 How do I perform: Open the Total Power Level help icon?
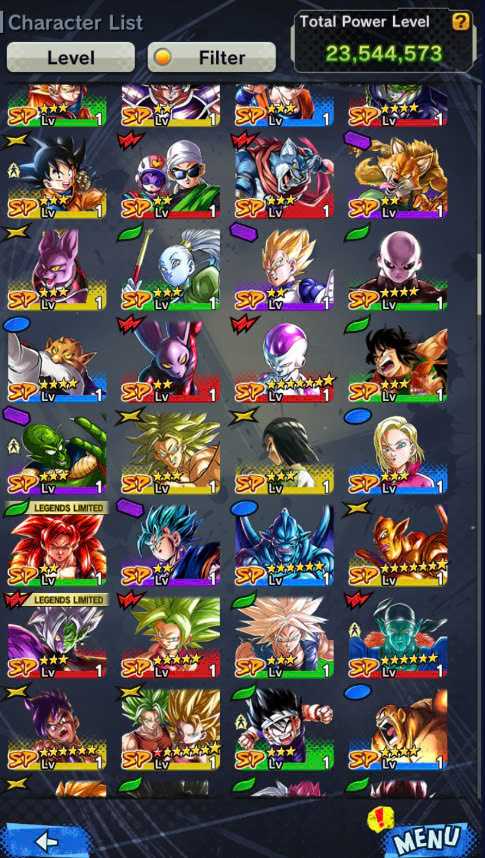coord(461,22)
